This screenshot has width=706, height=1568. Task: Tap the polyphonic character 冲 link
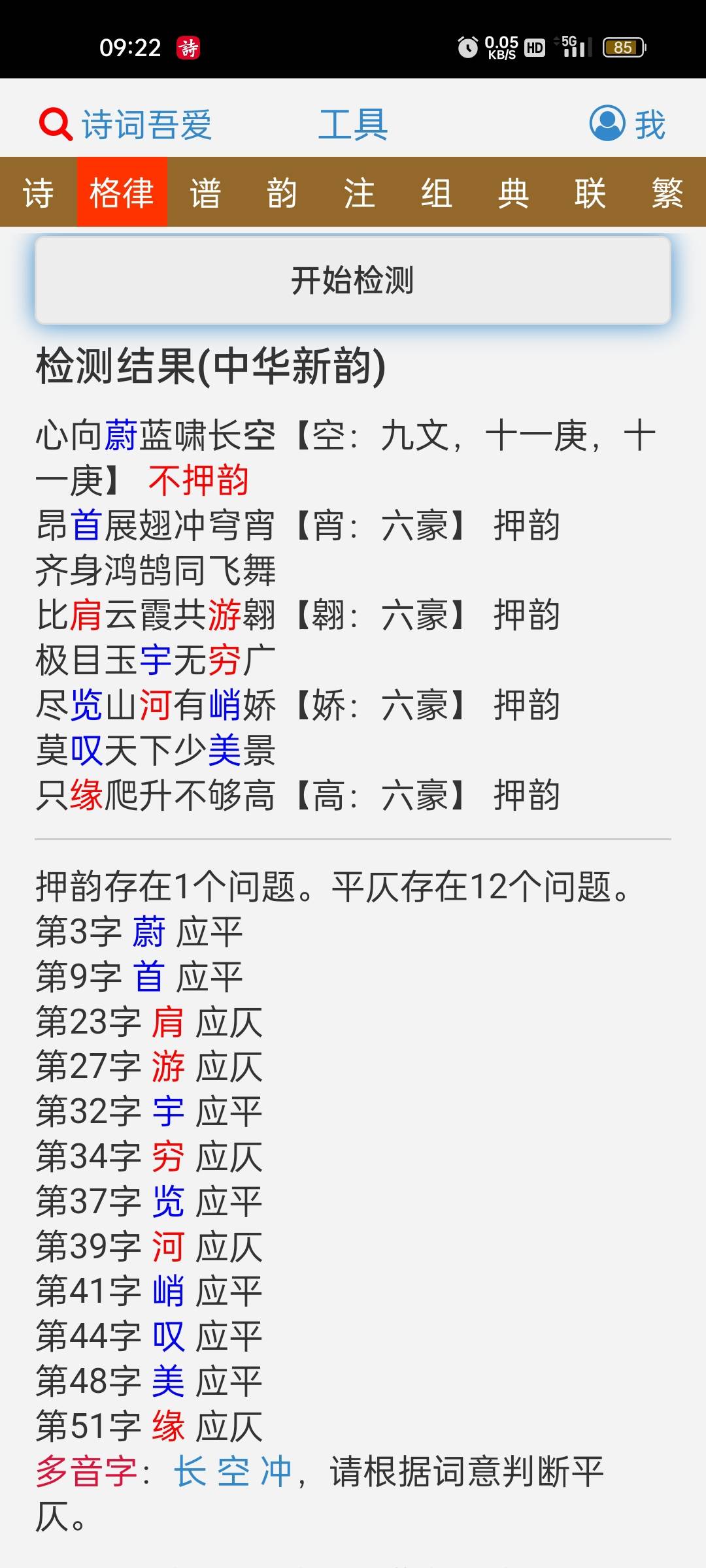pos(277,1472)
